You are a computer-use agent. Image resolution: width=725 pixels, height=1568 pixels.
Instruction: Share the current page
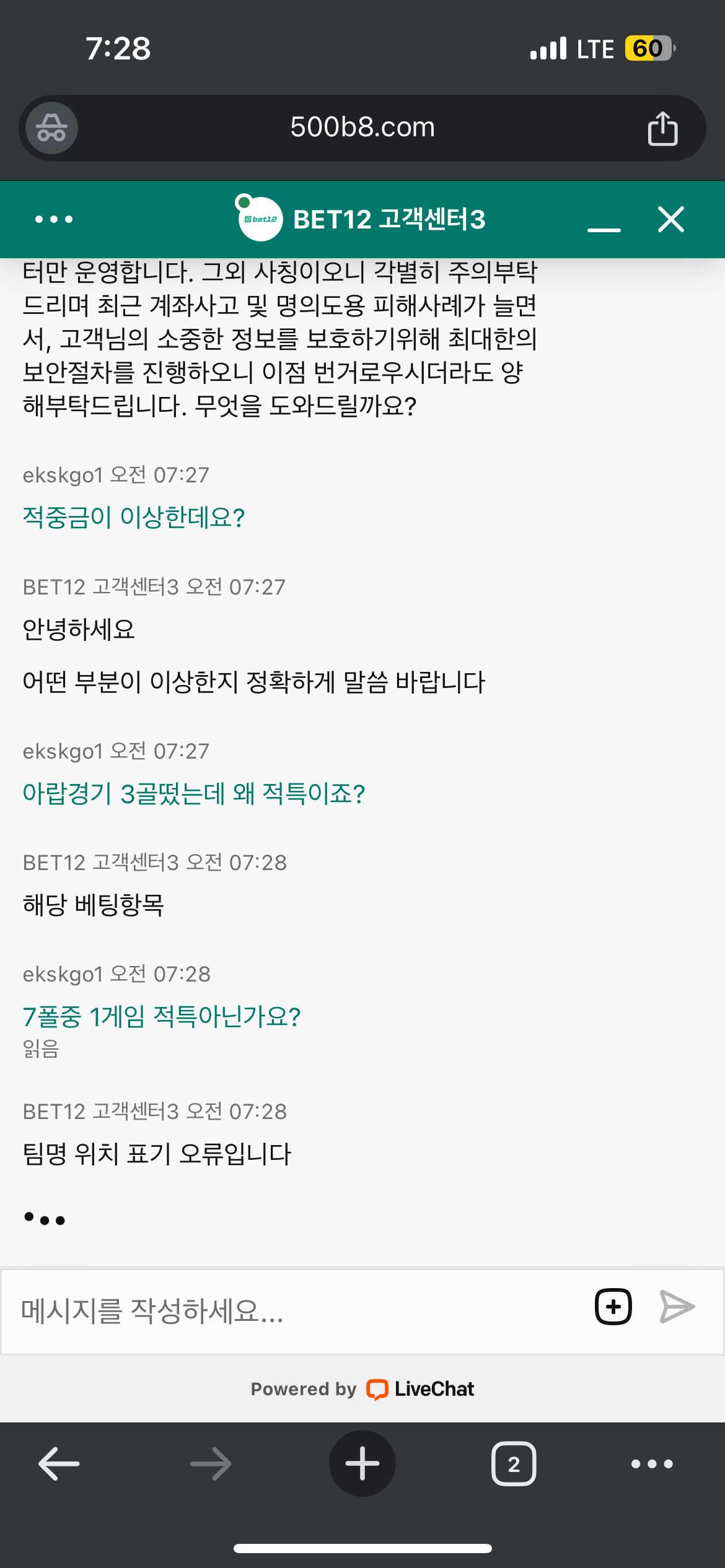pos(662,129)
